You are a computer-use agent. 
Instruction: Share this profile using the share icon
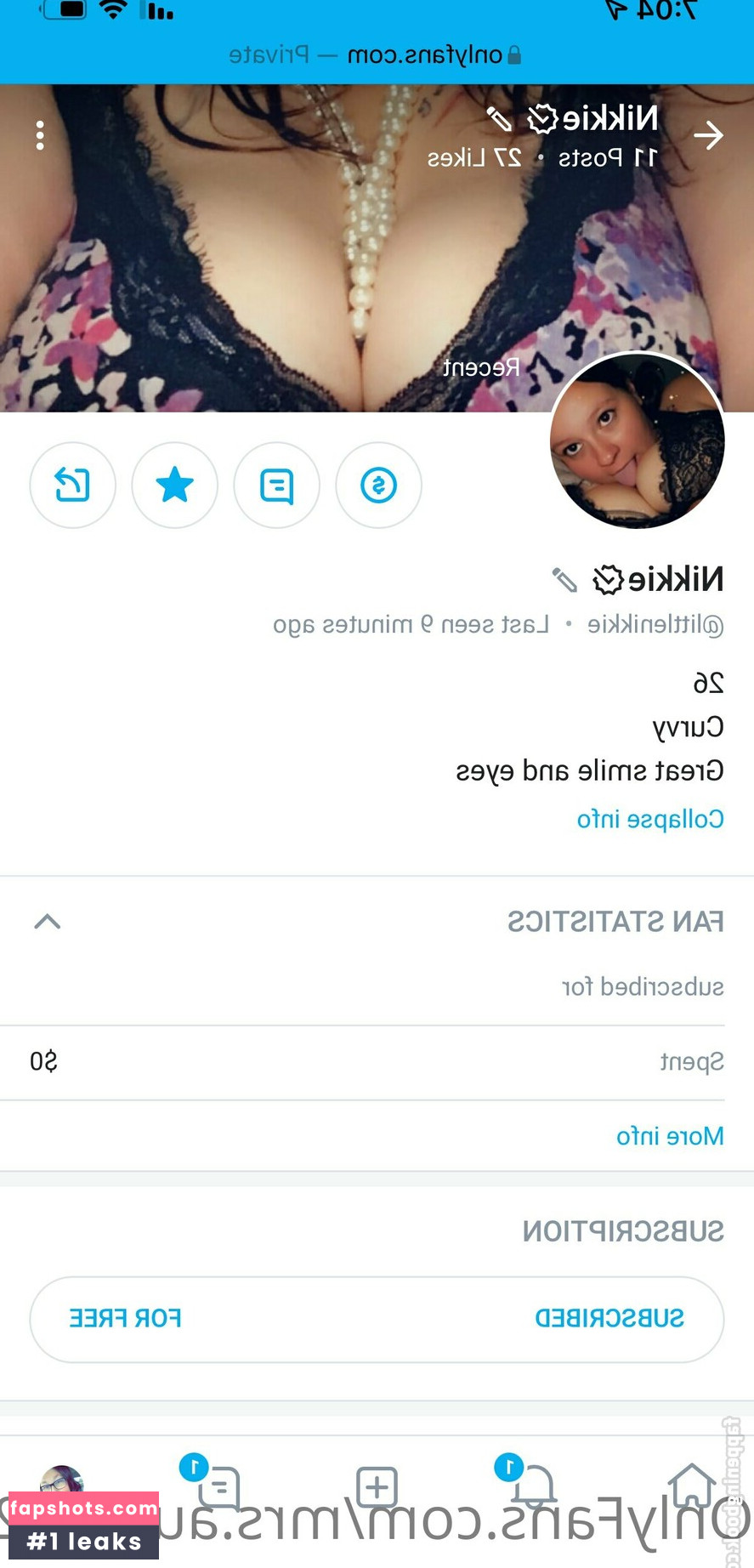[x=72, y=486]
